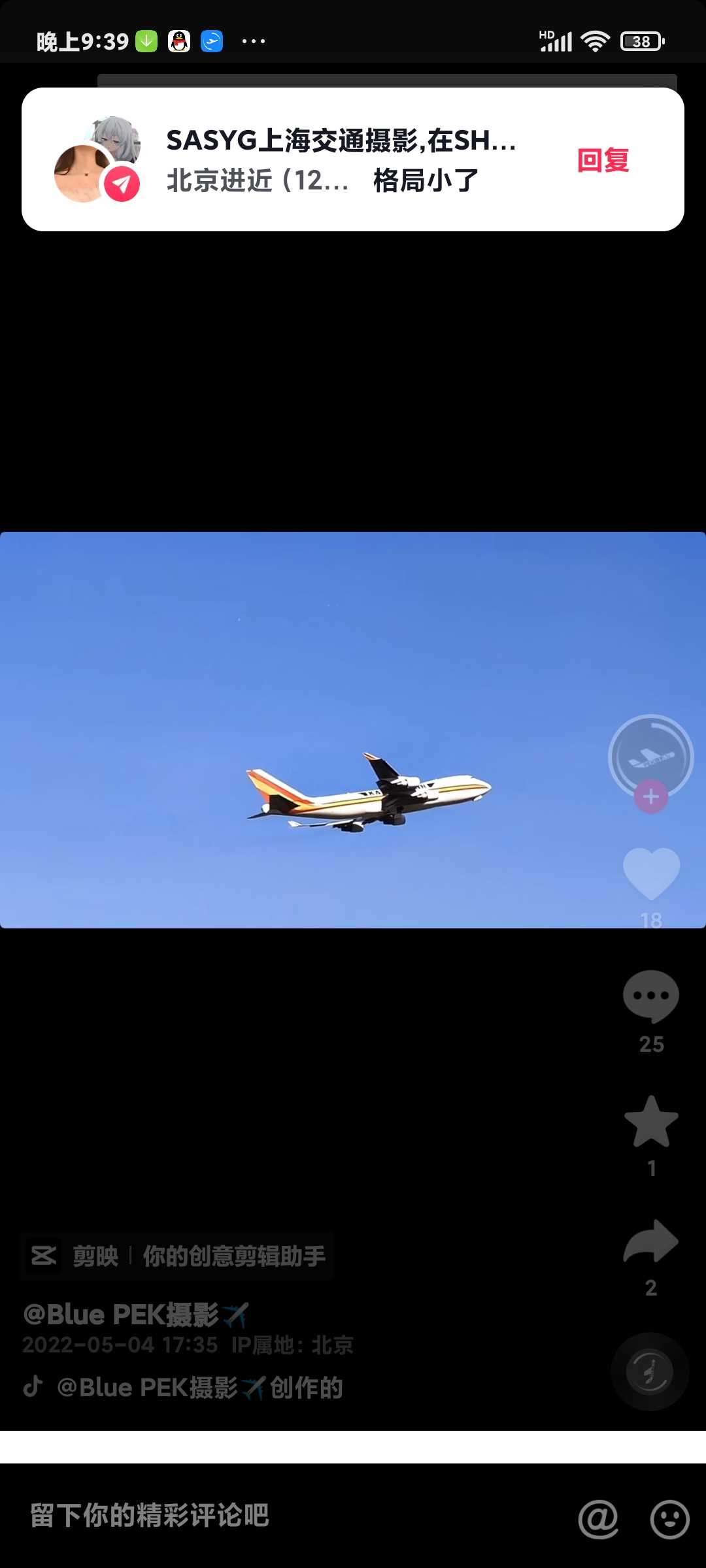The image size is (706, 1568).
Task: Mention someone with the @ icon
Action: [598, 1518]
